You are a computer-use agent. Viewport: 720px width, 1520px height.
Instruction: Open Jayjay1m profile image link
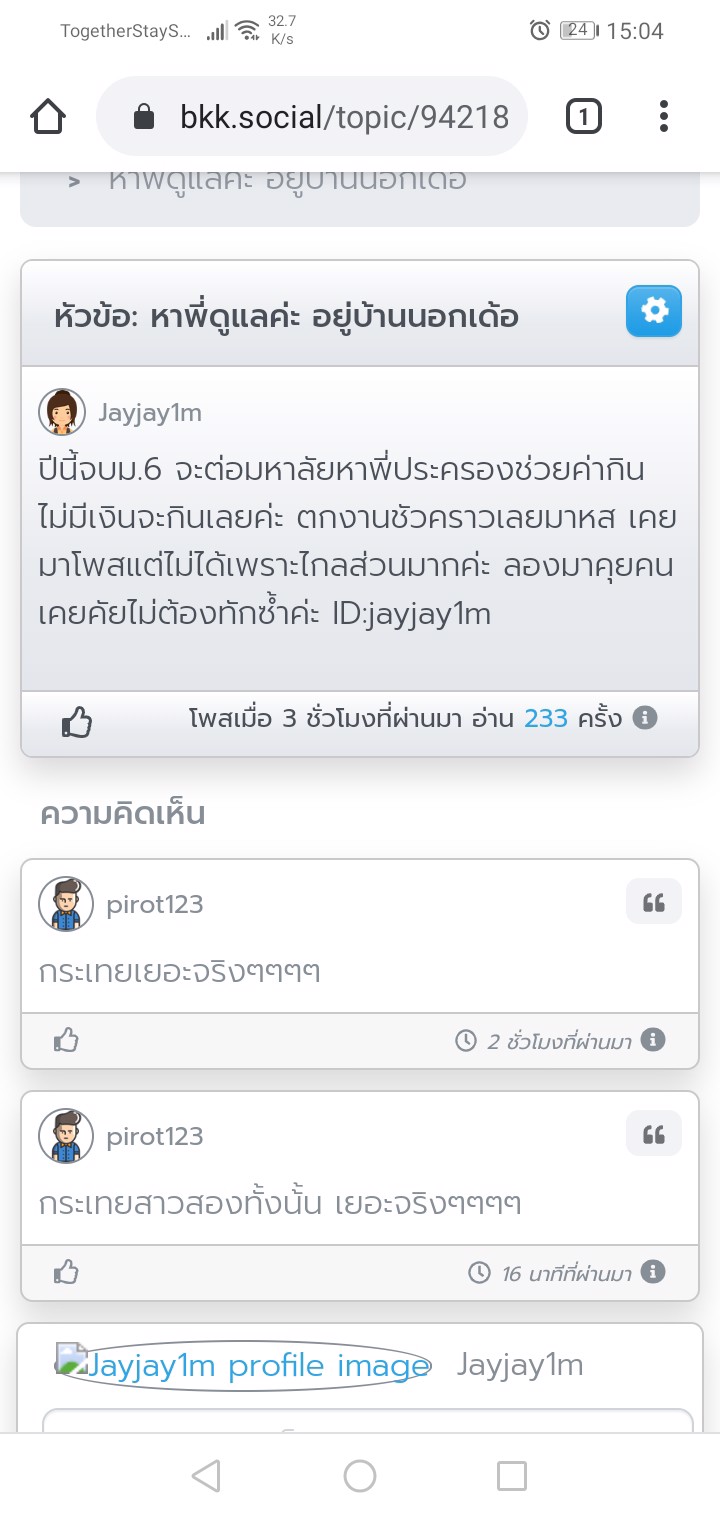[x=245, y=1366]
